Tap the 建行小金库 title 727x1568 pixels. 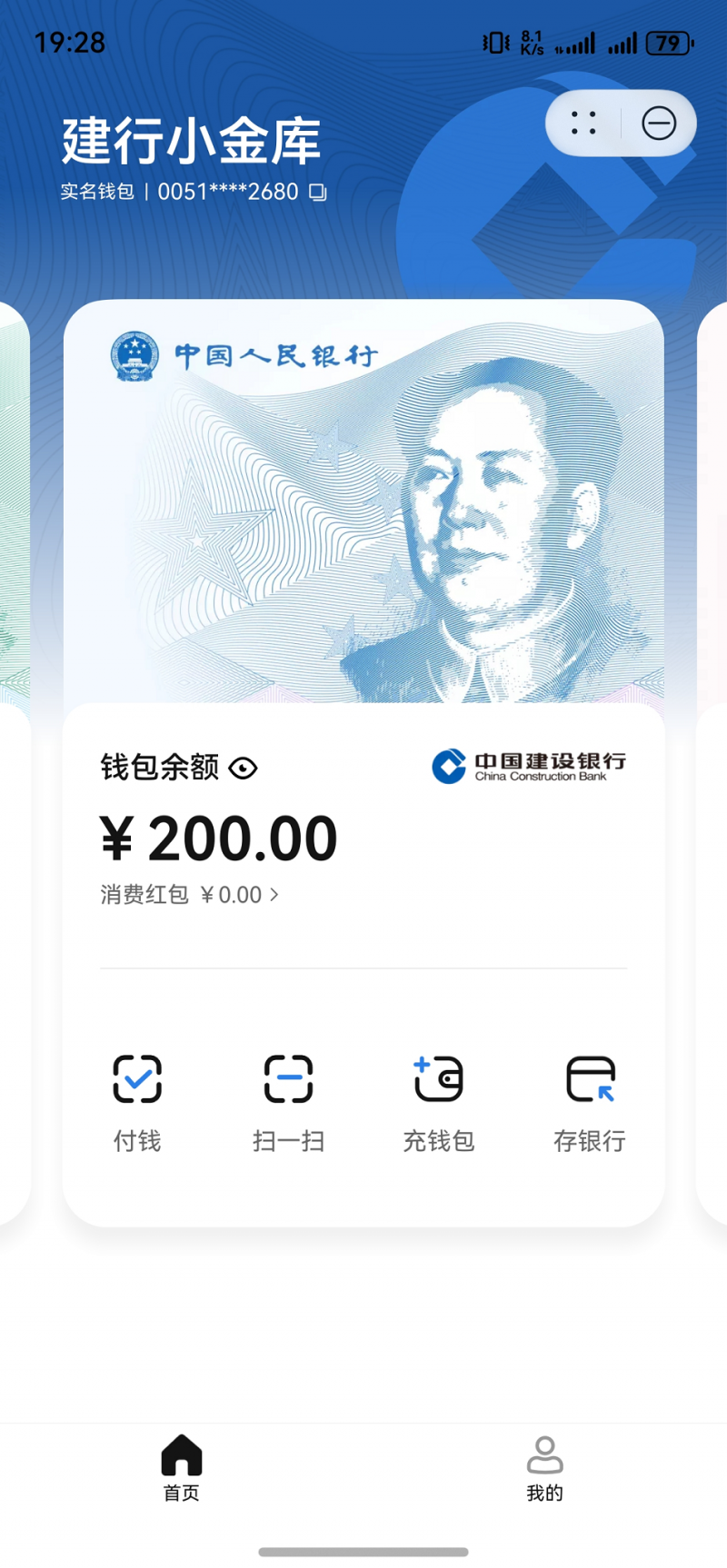point(188,138)
